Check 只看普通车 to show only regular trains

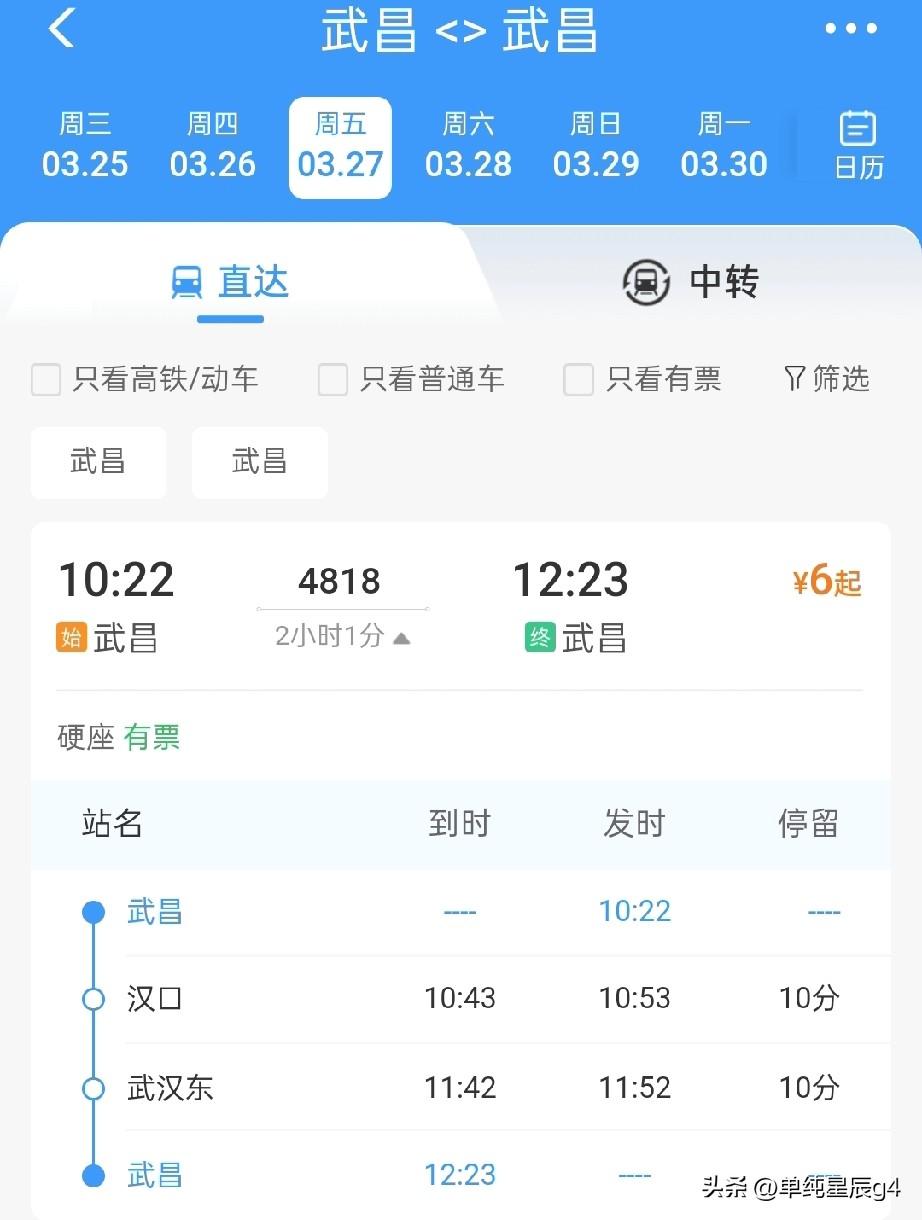point(331,380)
